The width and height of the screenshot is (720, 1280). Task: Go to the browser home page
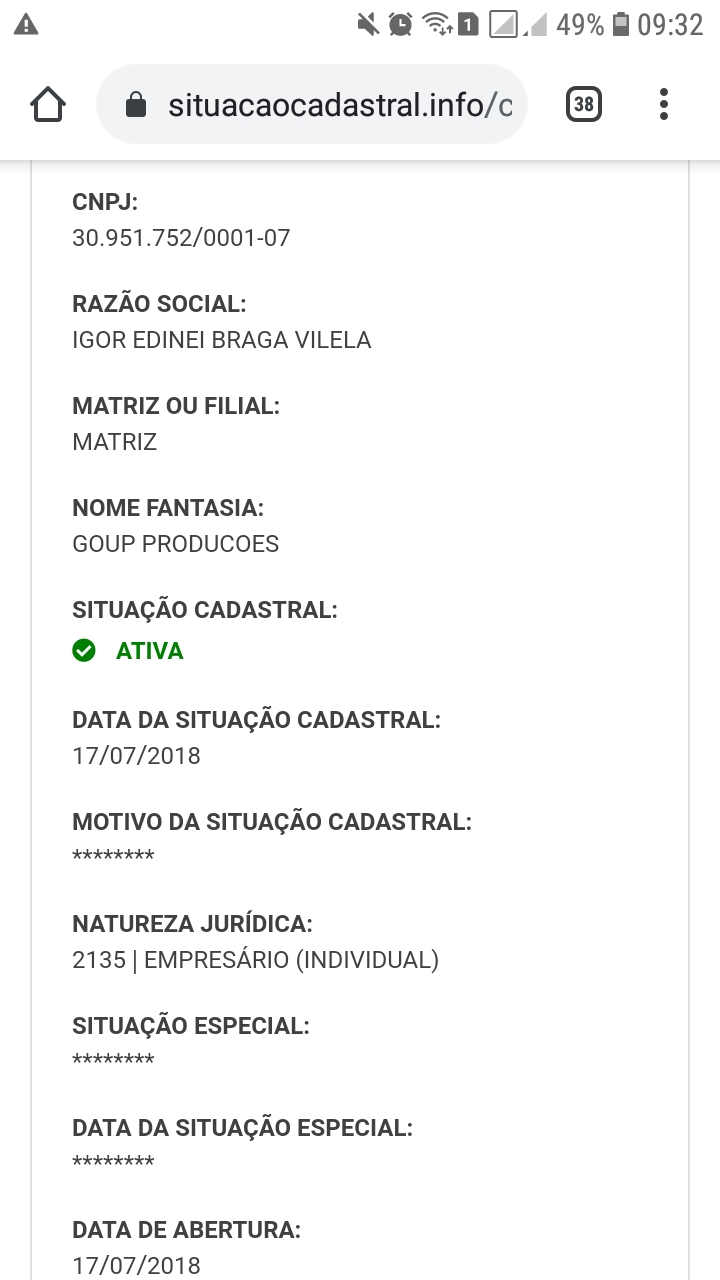click(48, 104)
